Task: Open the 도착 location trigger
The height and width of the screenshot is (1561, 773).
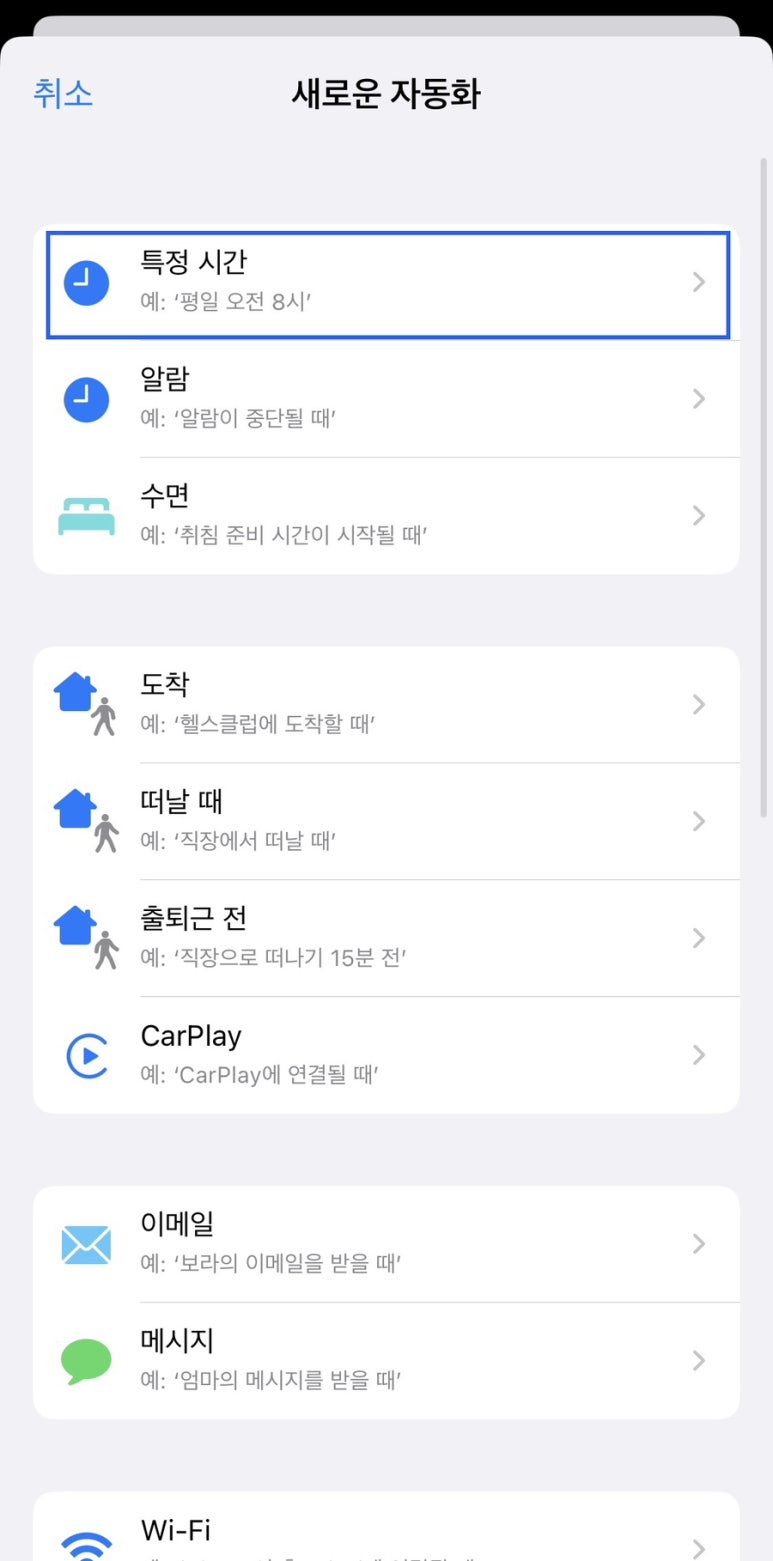Action: (387, 705)
